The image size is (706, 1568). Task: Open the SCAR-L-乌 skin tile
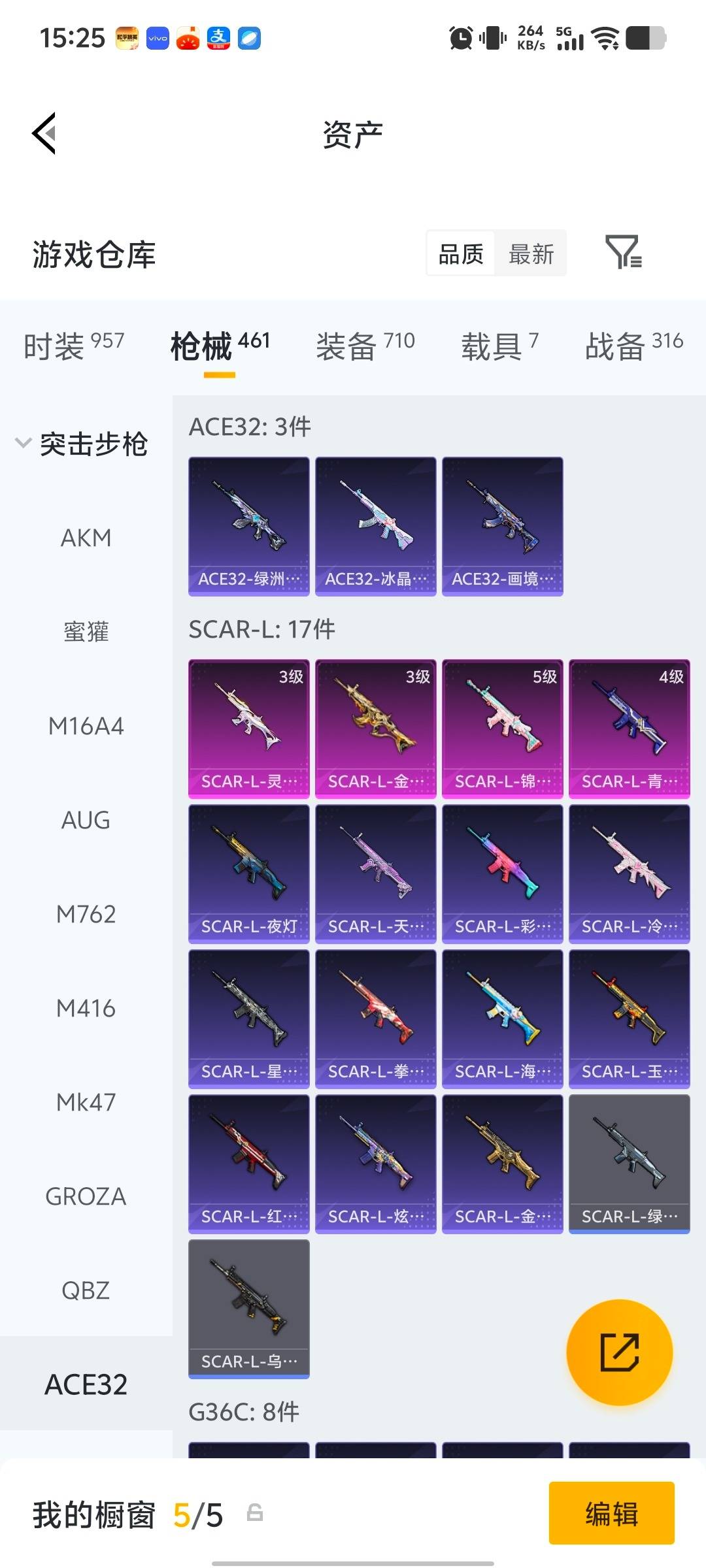[x=248, y=1309]
